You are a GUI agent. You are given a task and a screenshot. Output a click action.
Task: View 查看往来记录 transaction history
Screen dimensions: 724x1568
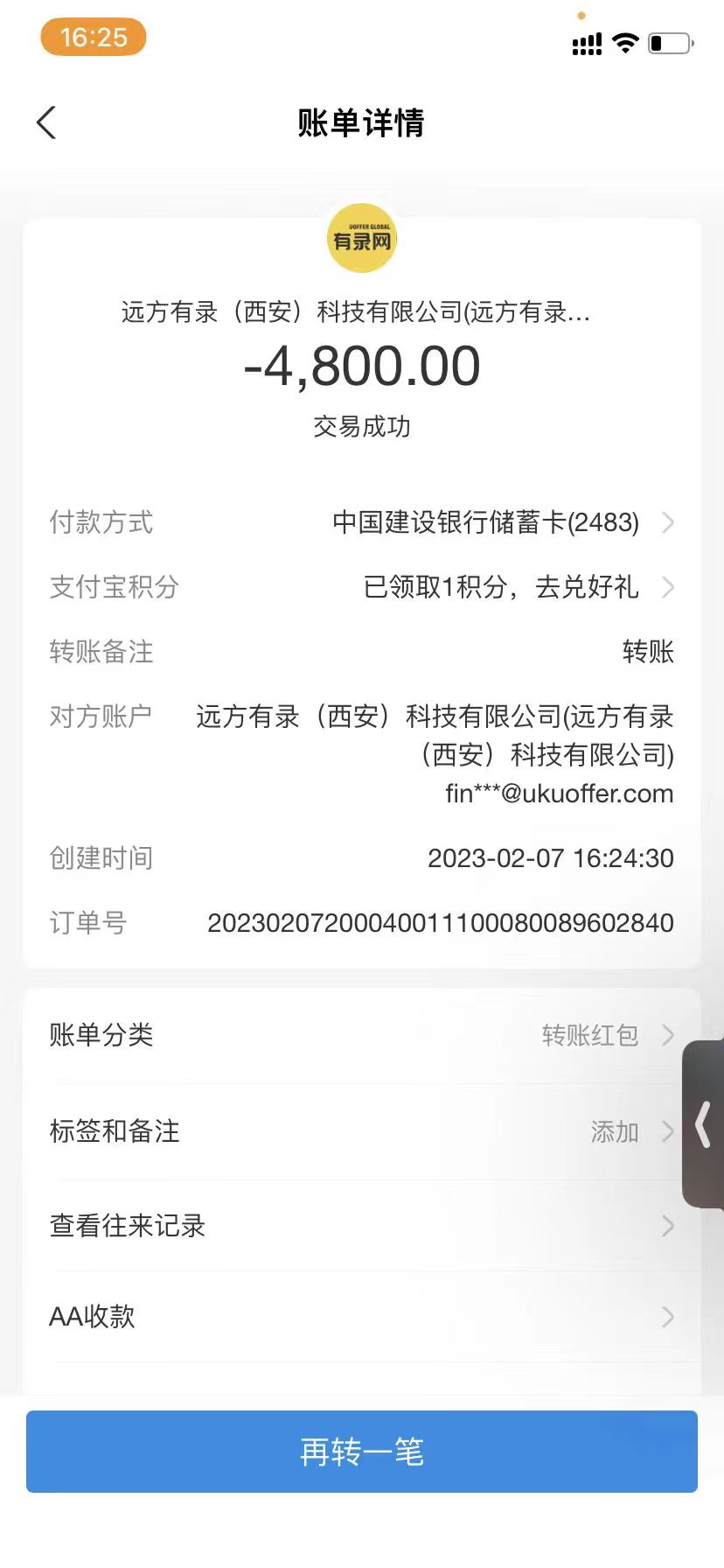point(362,1226)
